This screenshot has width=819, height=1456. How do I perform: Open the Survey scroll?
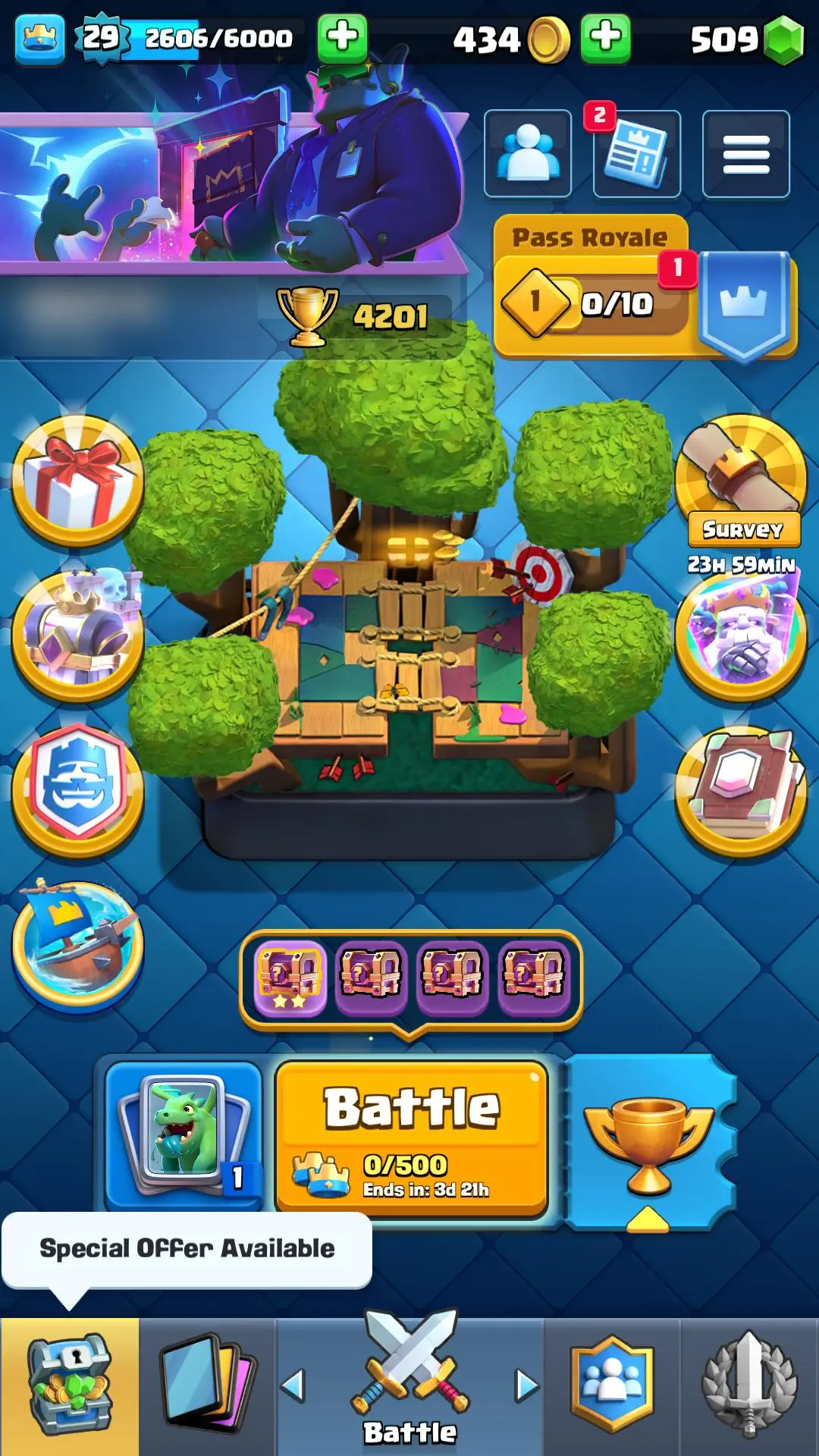[x=741, y=481]
